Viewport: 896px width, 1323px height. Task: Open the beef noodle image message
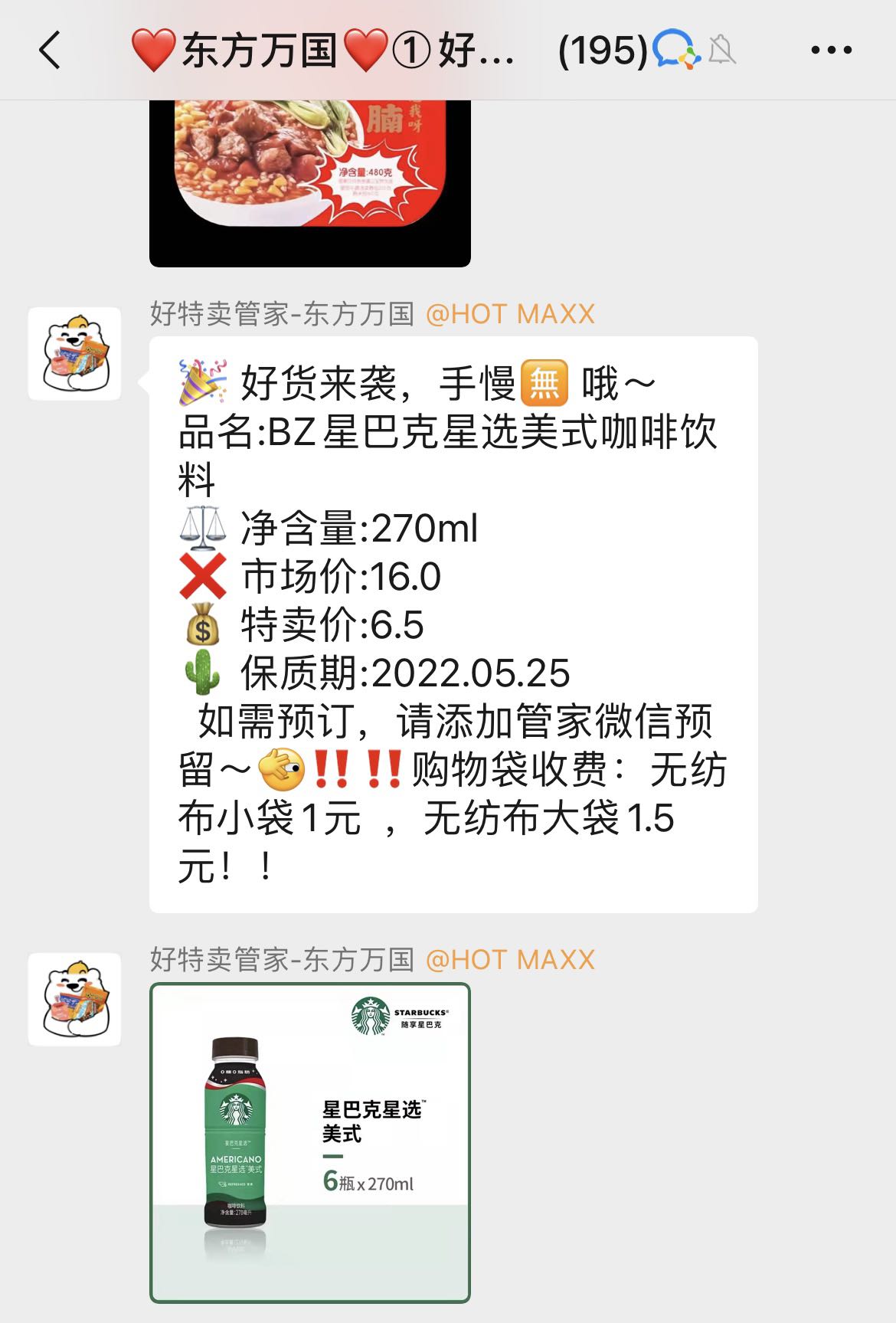pos(310,184)
